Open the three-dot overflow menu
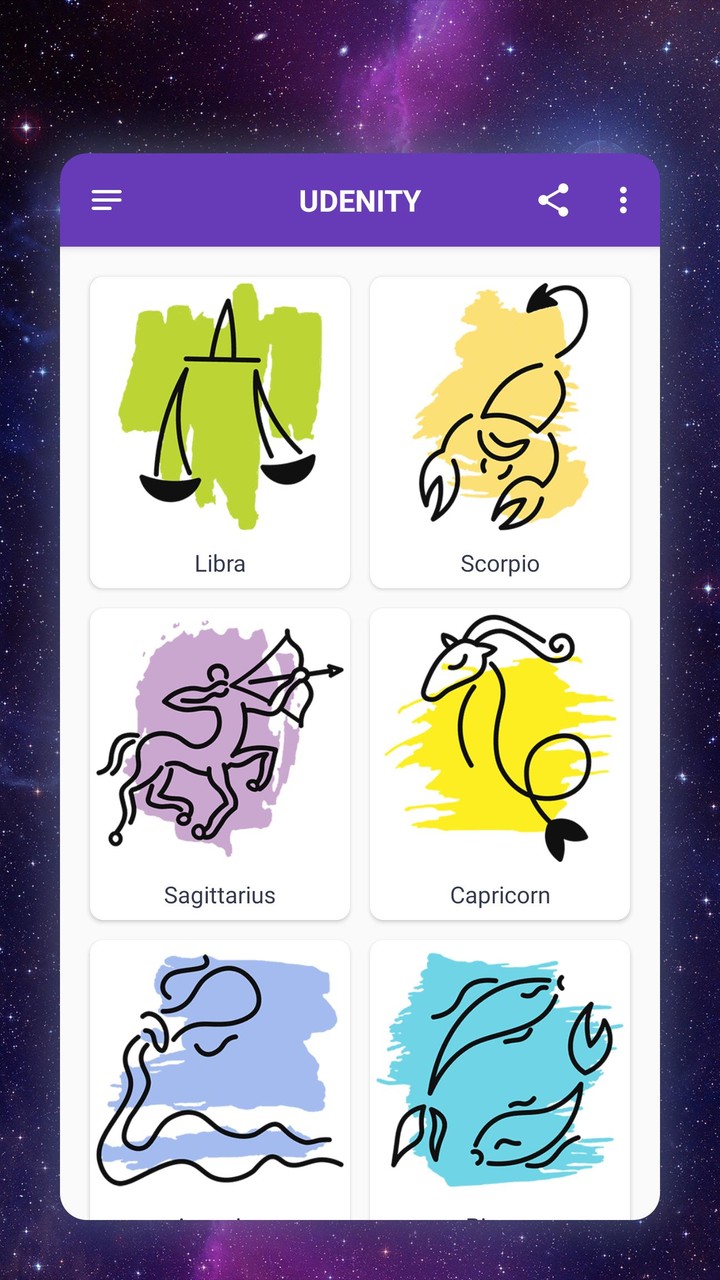Image resolution: width=720 pixels, height=1280 pixels. click(622, 200)
